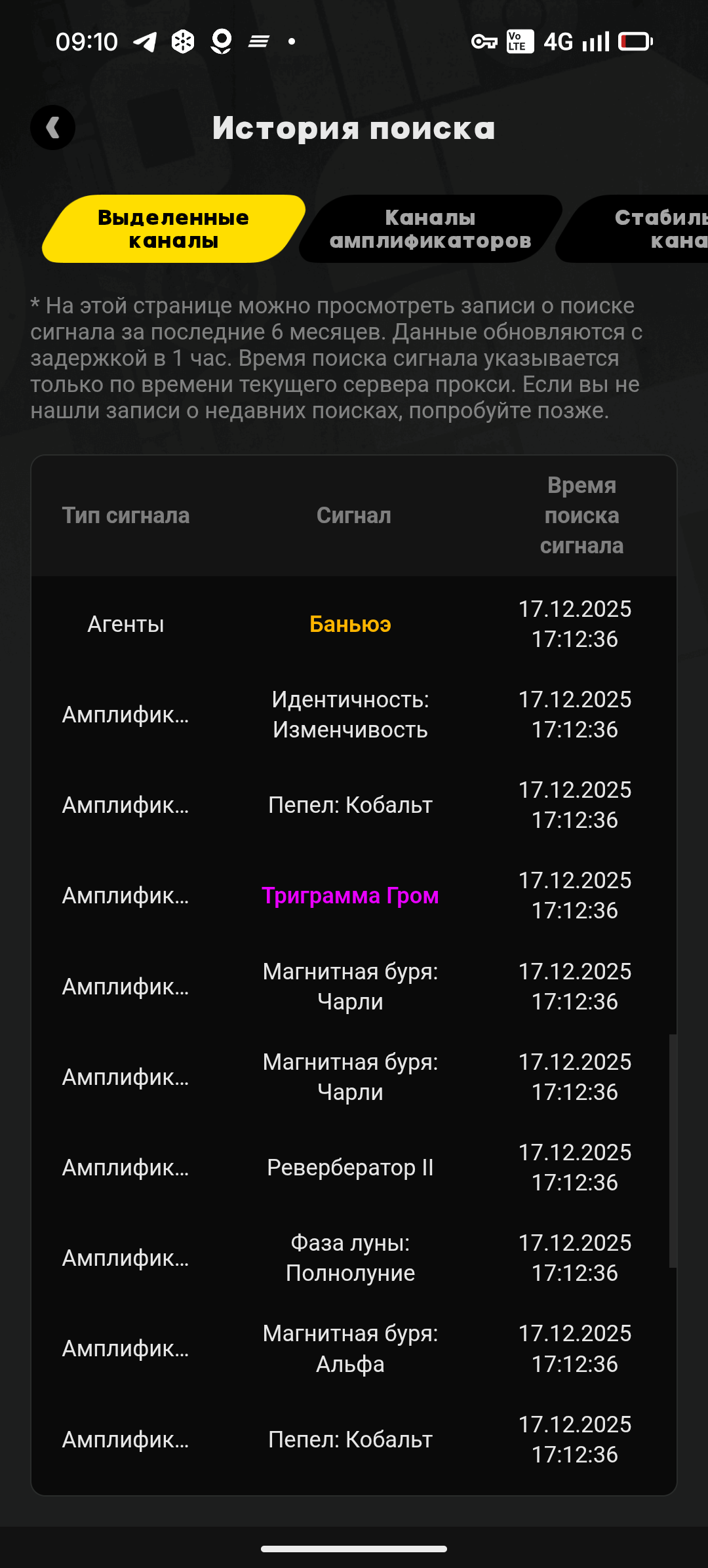Go back from История поиска

tap(52, 128)
